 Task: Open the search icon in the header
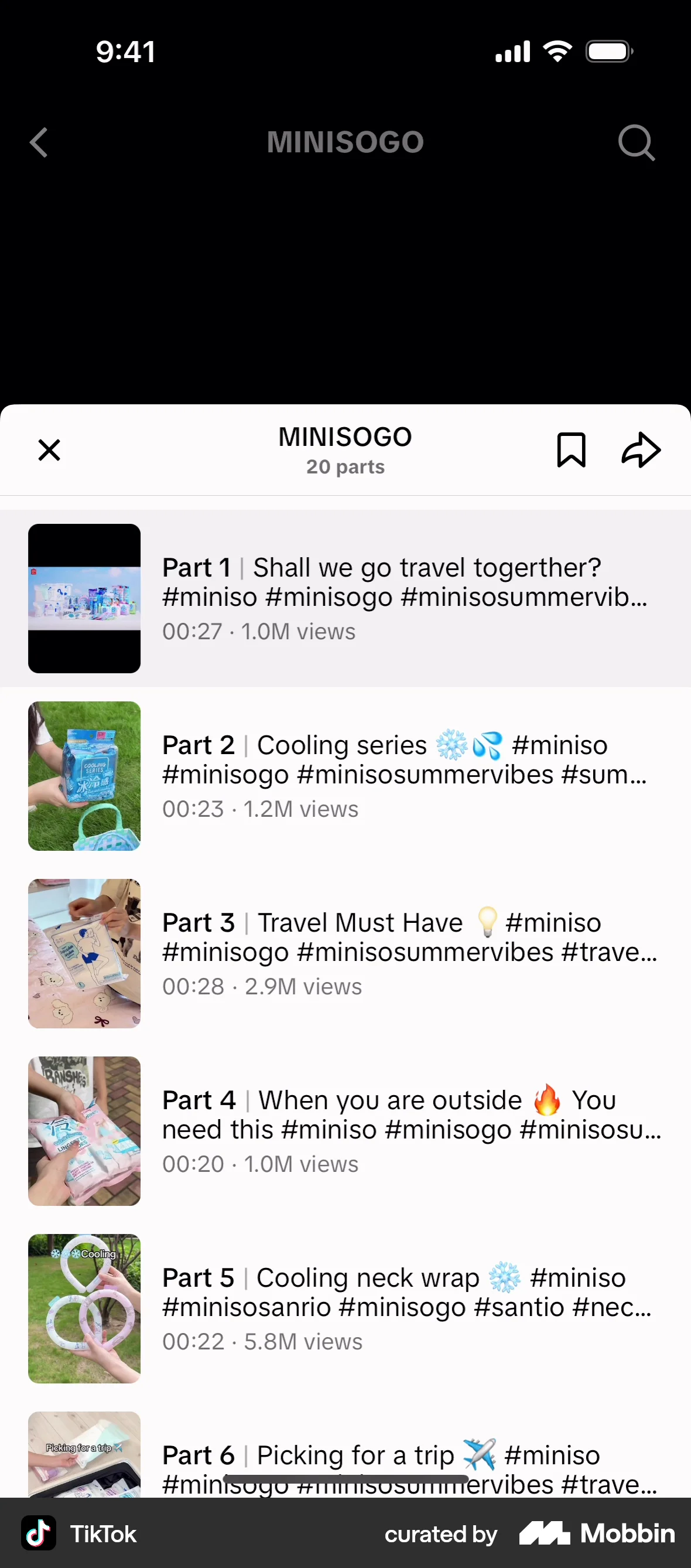click(x=637, y=142)
